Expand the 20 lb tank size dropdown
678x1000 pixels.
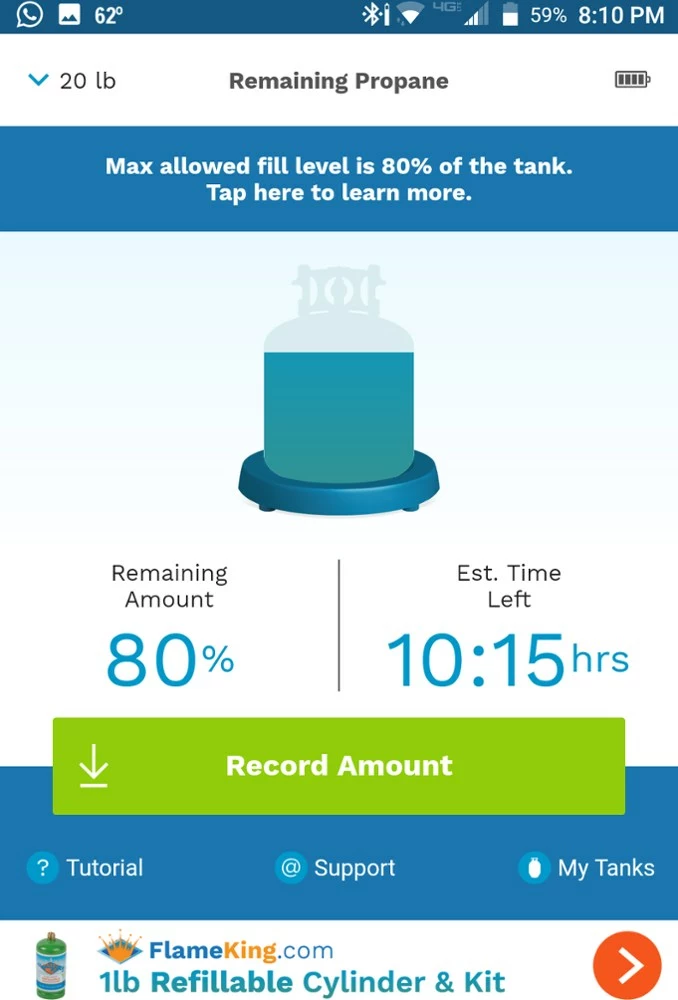tap(72, 81)
